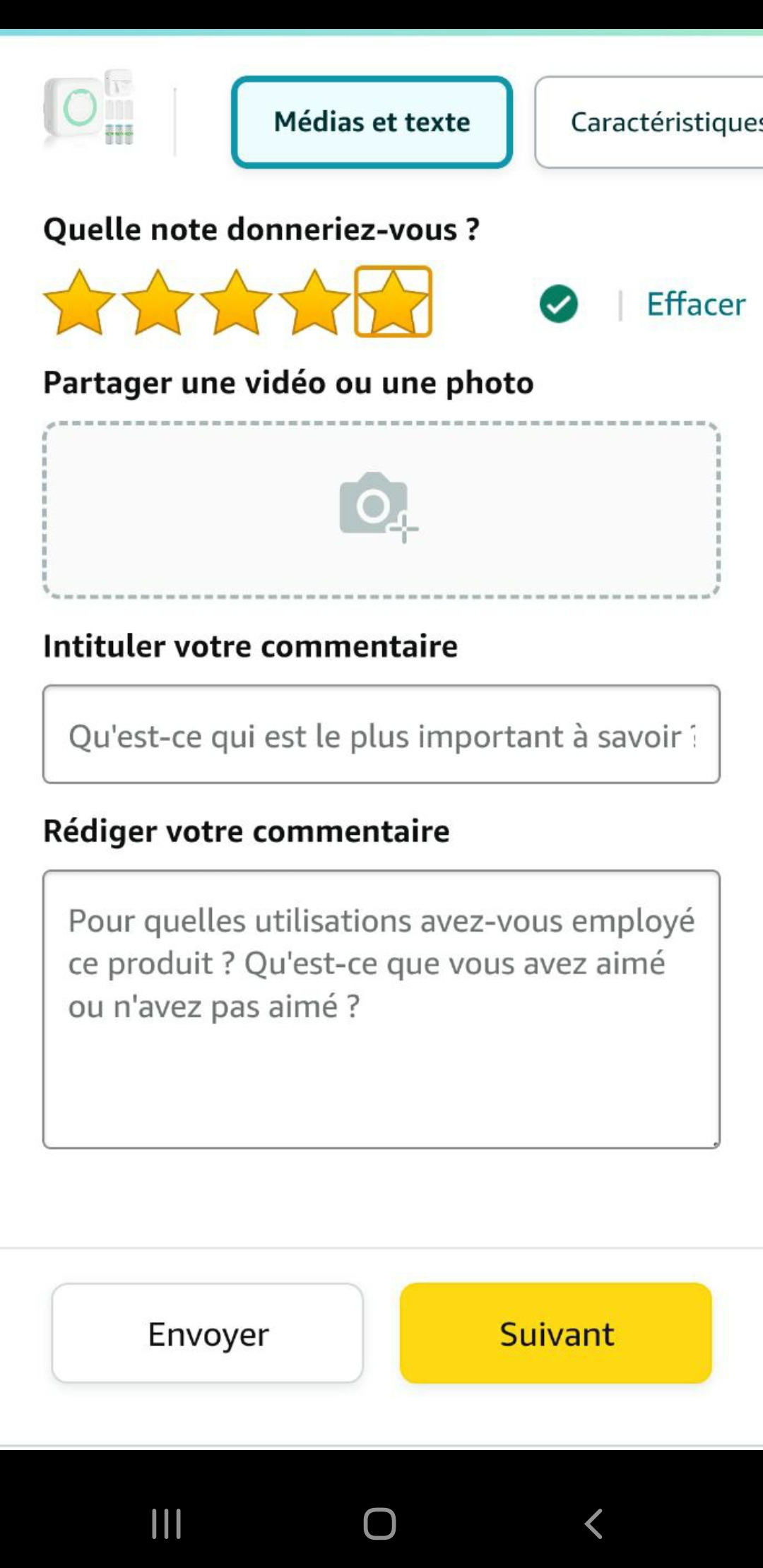The width and height of the screenshot is (763, 1568).
Task: Switch to the Médias et texte tab
Action: pos(372,122)
